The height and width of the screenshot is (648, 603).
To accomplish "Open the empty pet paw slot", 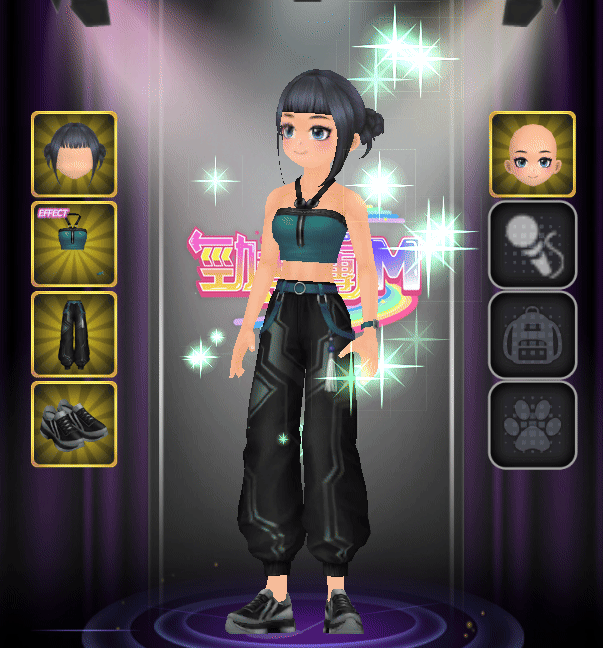I will coord(532,424).
